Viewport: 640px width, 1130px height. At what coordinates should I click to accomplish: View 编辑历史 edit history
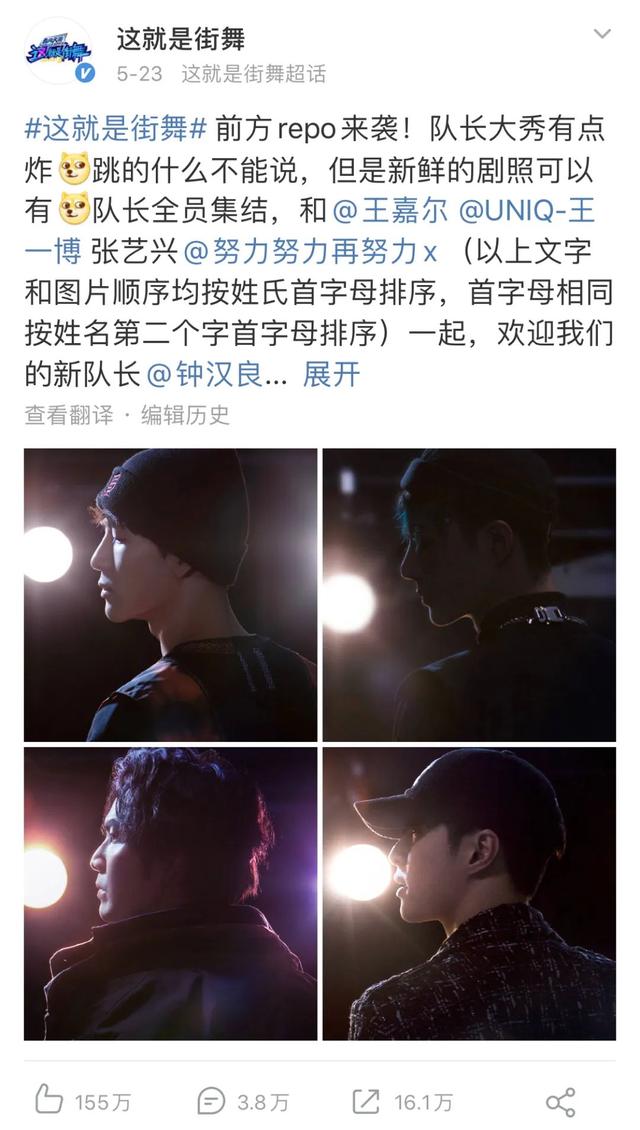(185, 415)
